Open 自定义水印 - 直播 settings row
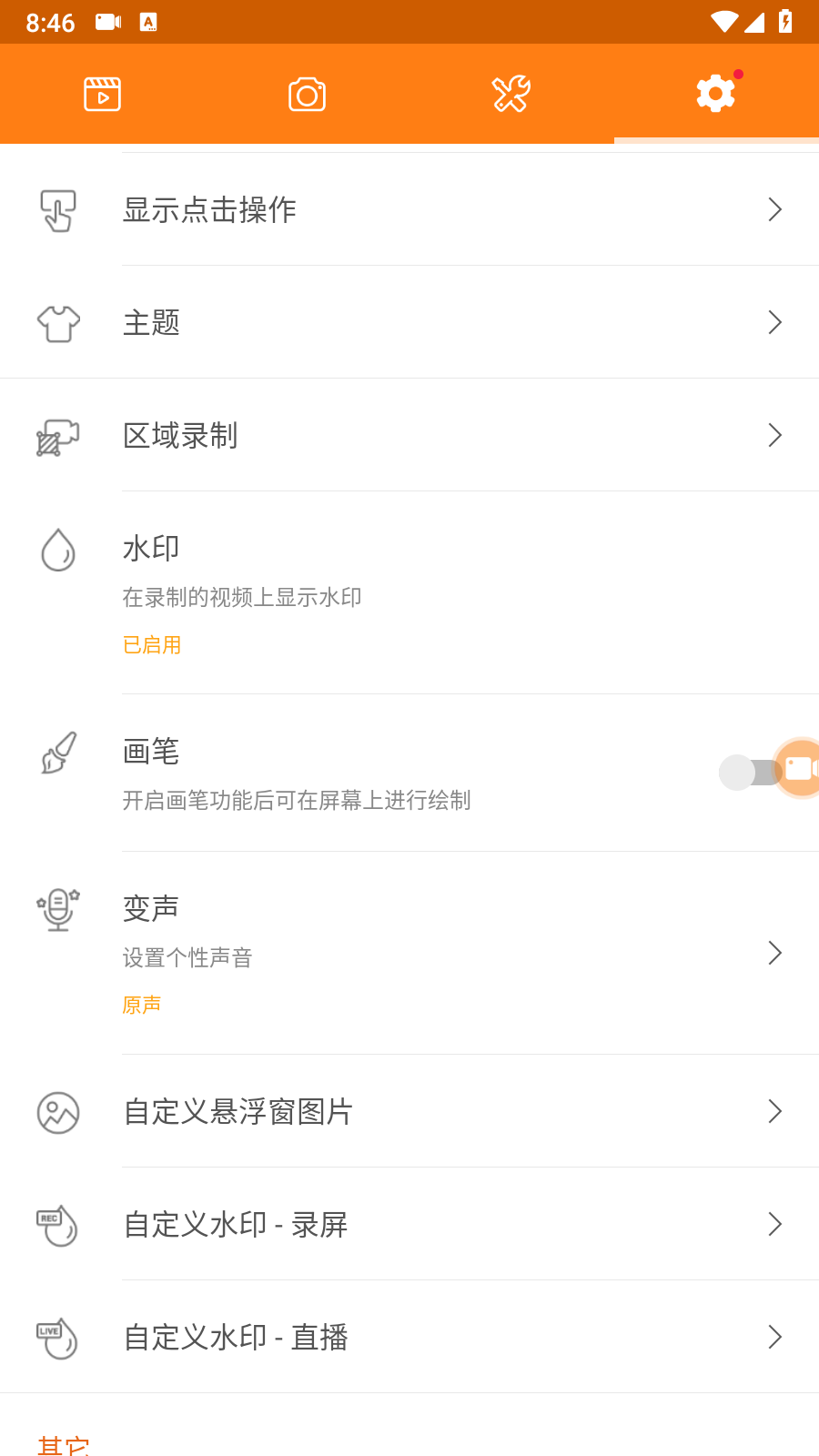Screen dimensions: 819x1456 click(409, 1338)
